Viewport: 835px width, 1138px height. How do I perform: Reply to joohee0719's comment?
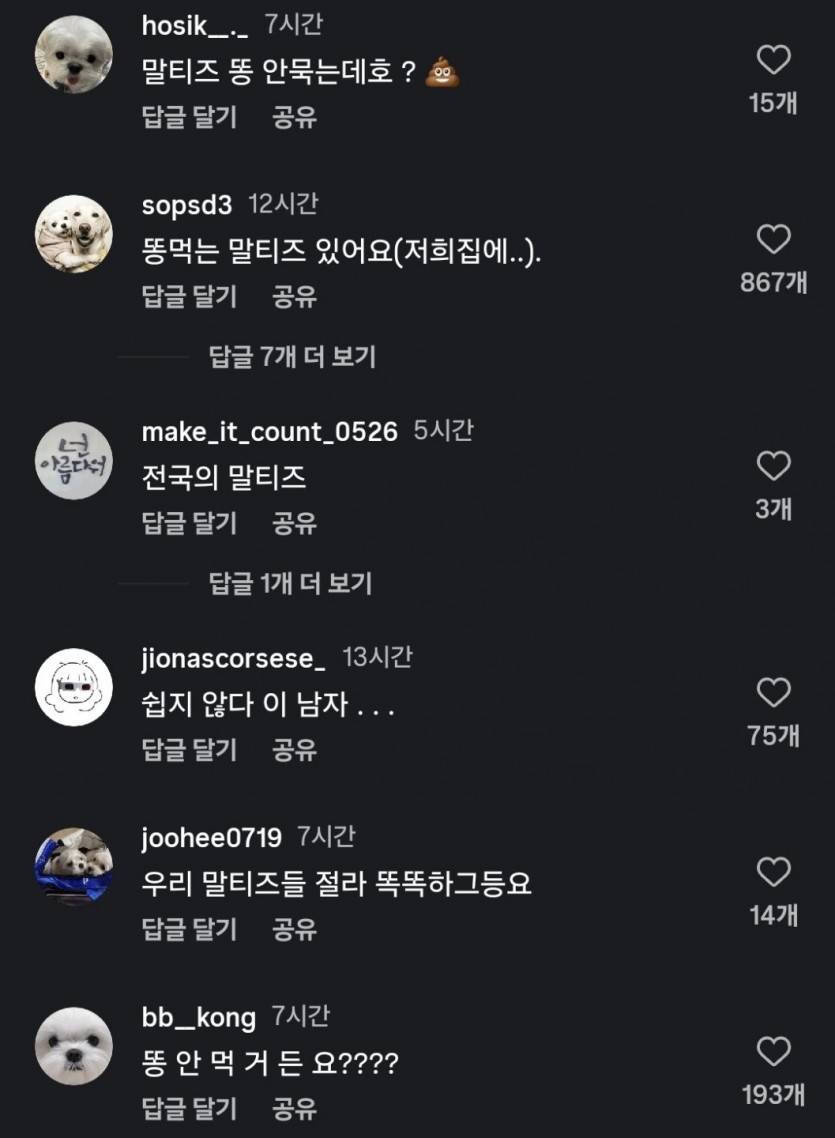(x=190, y=929)
